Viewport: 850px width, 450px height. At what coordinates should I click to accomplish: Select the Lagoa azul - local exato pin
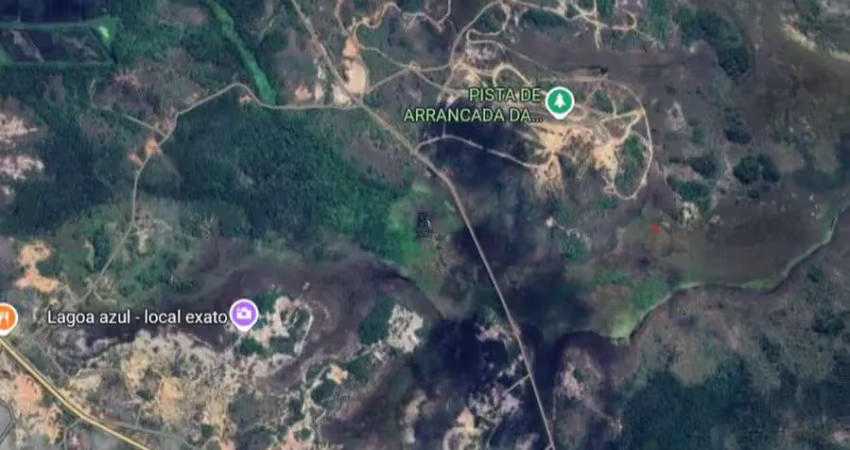(243, 315)
